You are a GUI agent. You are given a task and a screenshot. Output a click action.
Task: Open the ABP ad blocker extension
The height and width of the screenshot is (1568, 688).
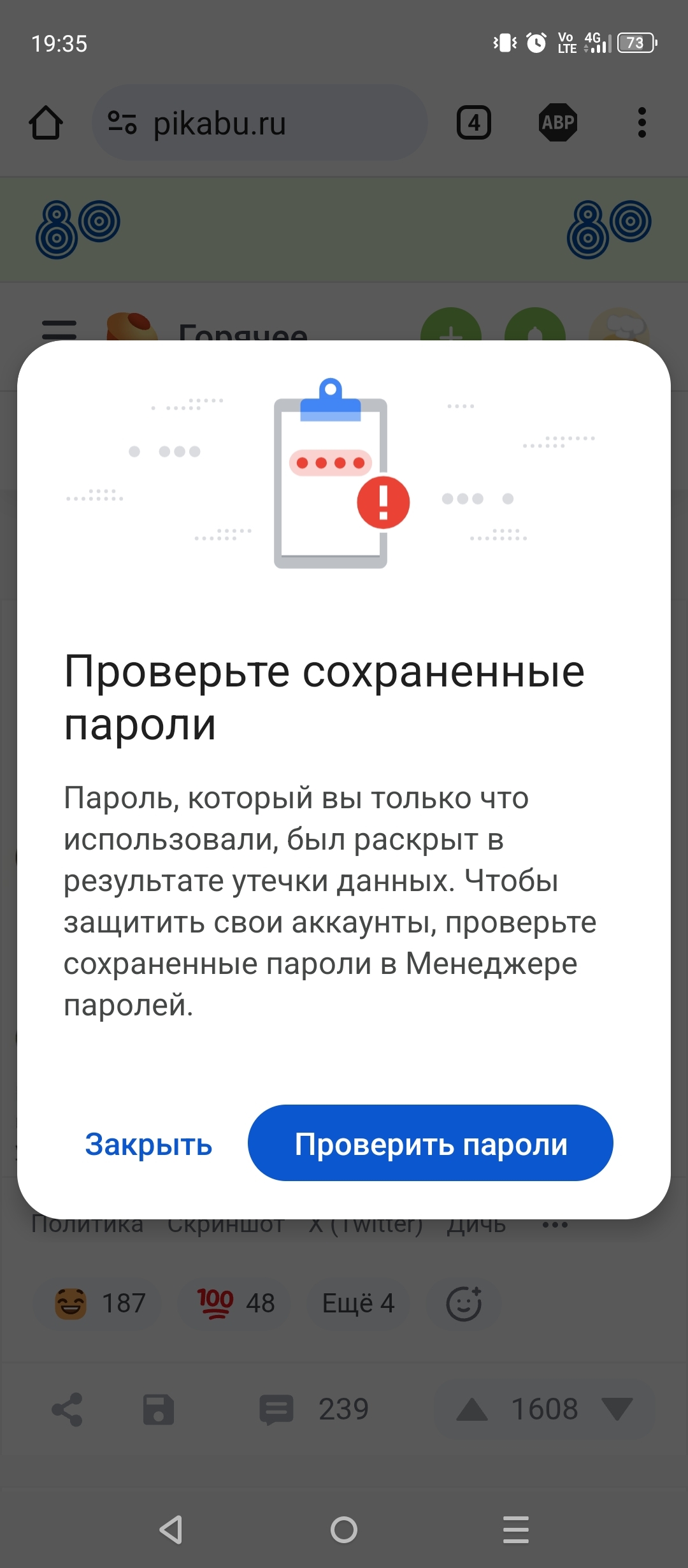(x=557, y=122)
